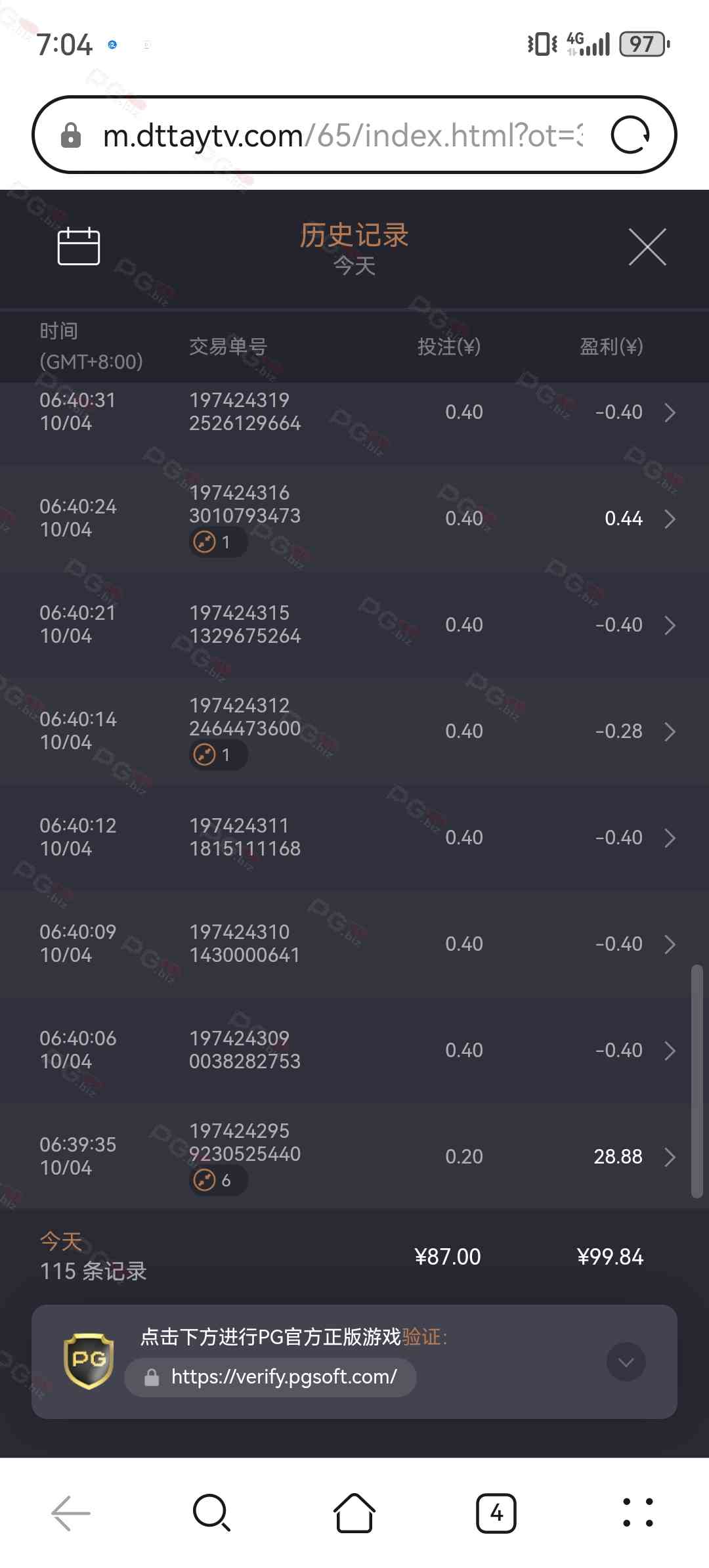The width and height of the screenshot is (709, 1568).
Task: Open the record with 0.44 profit
Action: pyautogui.click(x=354, y=519)
